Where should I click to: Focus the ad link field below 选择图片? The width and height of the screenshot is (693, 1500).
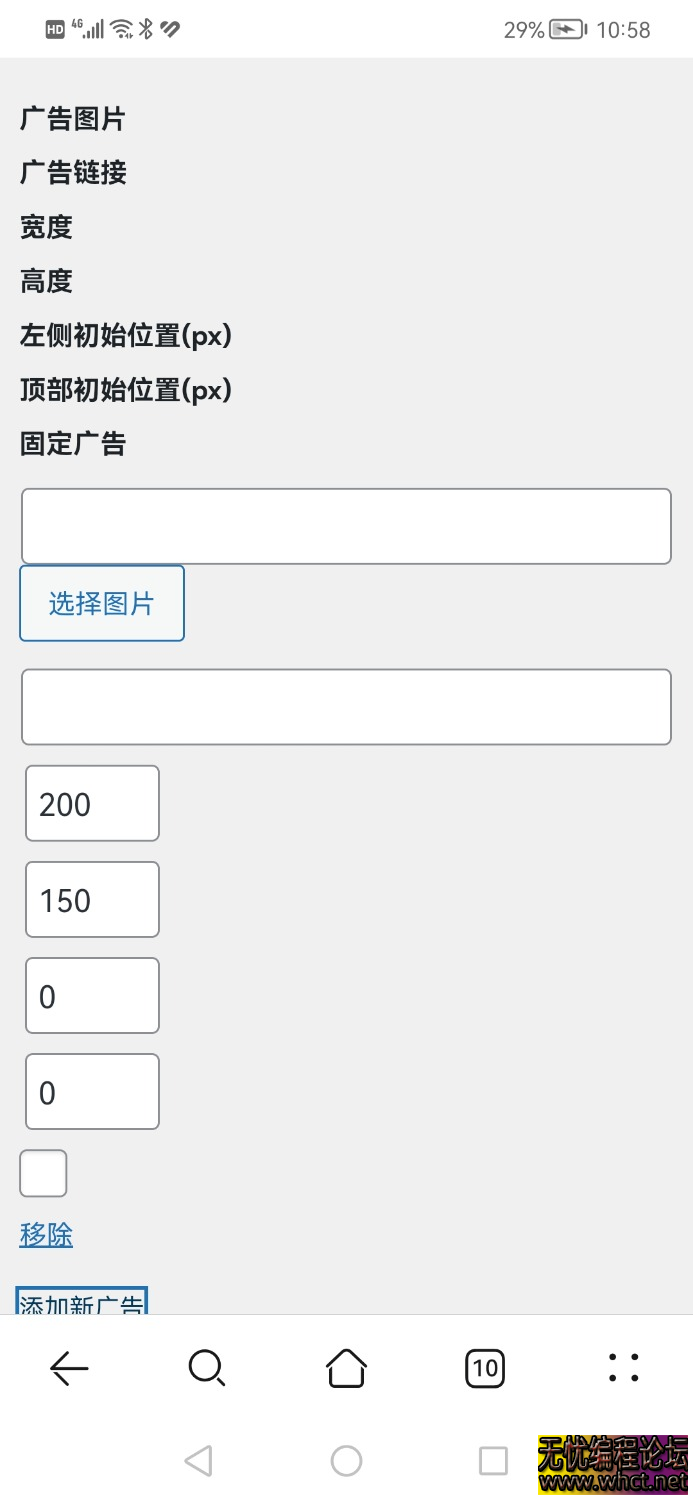(346, 707)
